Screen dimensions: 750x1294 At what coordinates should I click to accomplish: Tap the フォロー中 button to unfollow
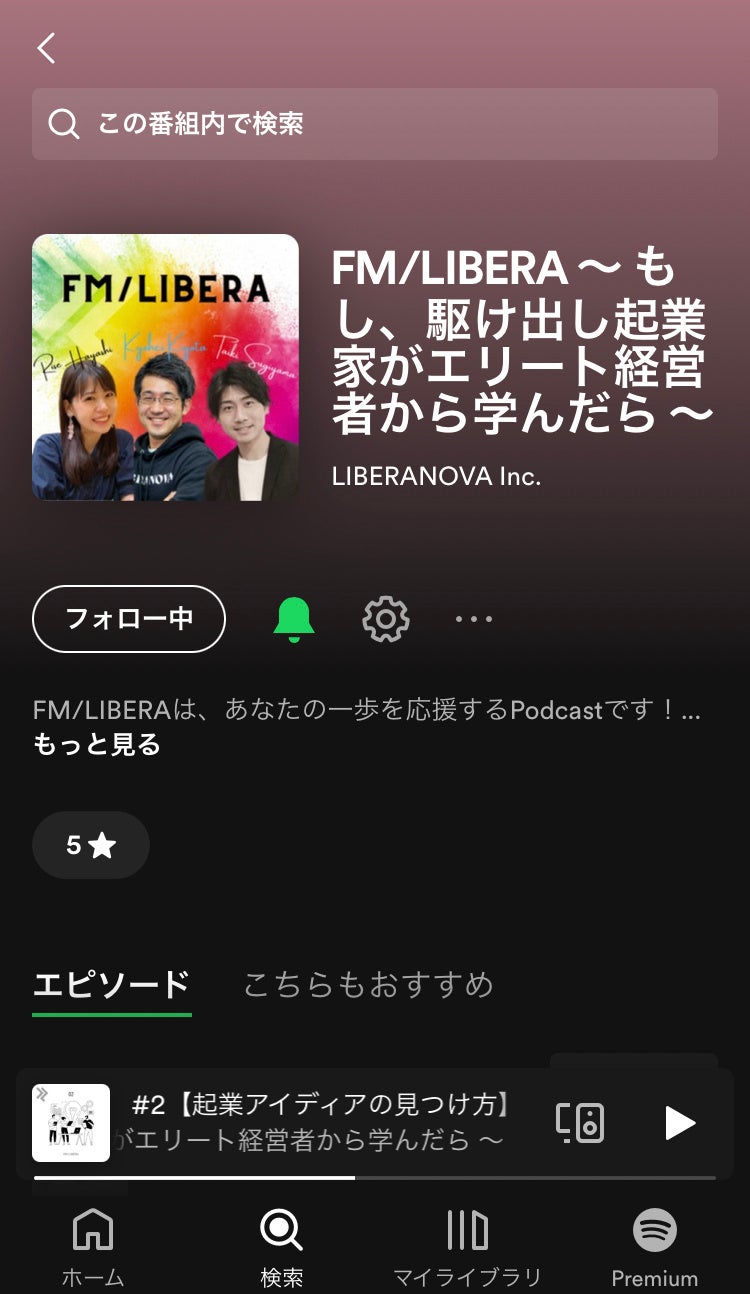pos(129,619)
